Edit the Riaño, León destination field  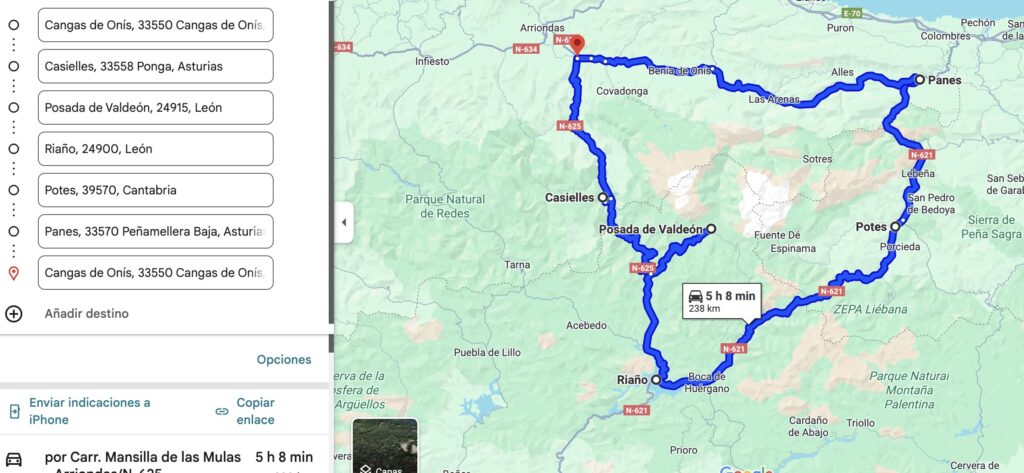tap(155, 148)
